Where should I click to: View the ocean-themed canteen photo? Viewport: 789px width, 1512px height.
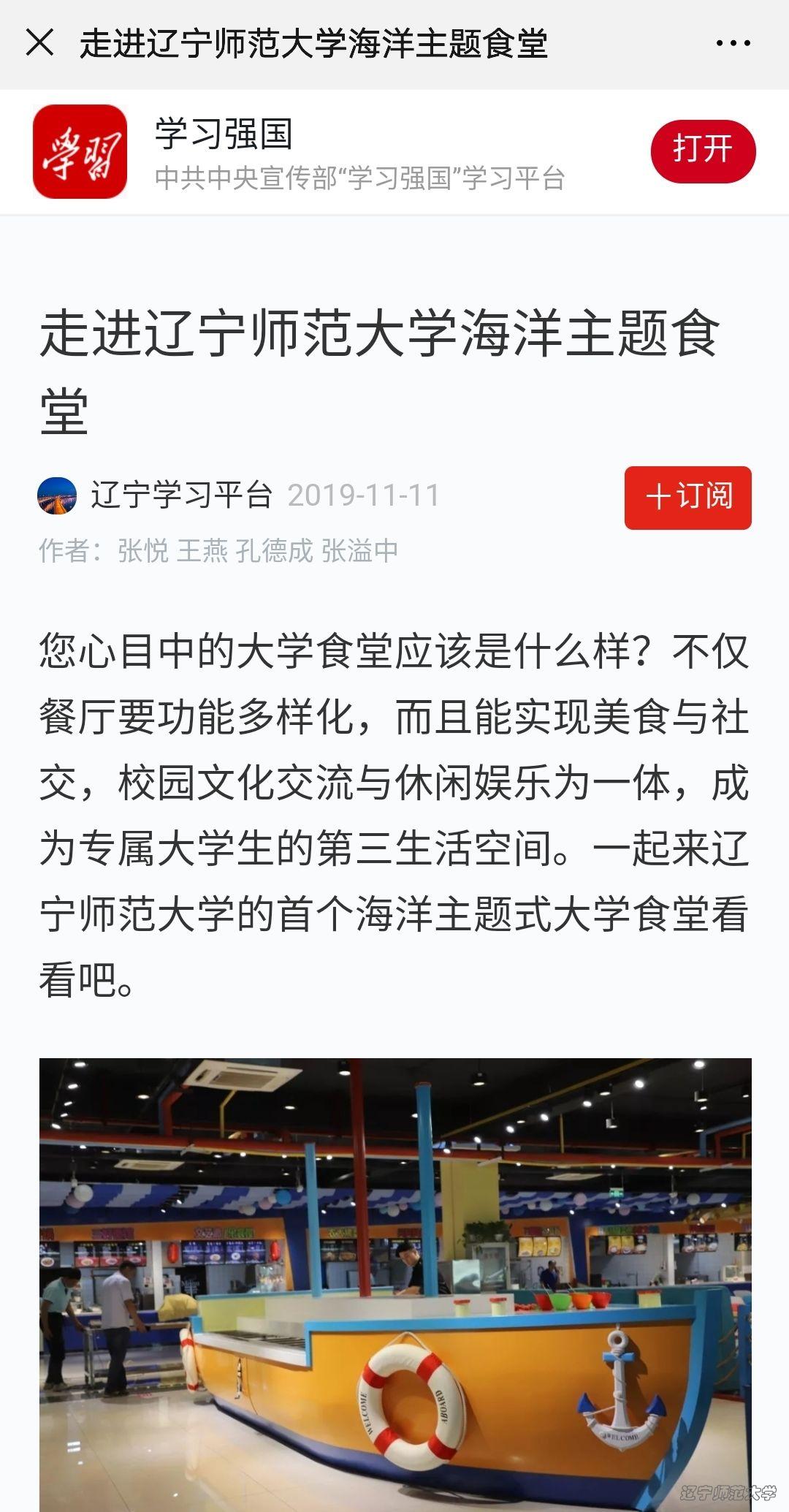pyautogui.click(x=394, y=1283)
